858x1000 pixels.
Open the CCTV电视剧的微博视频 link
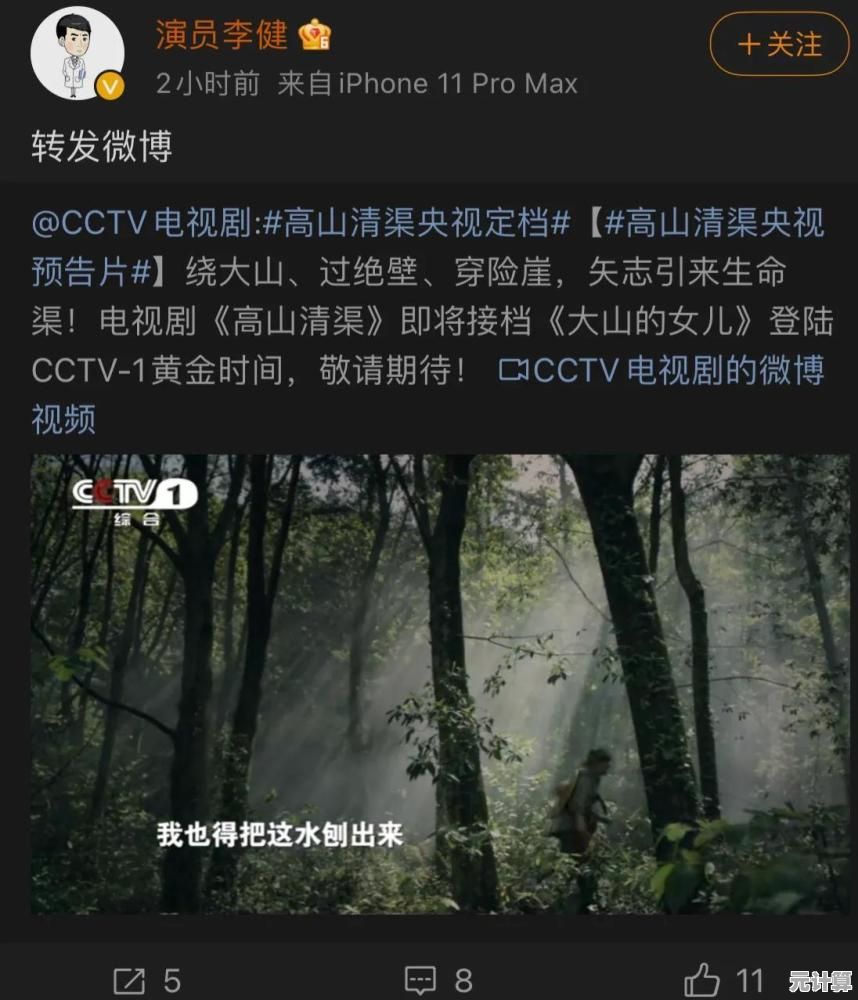point(662,371)
